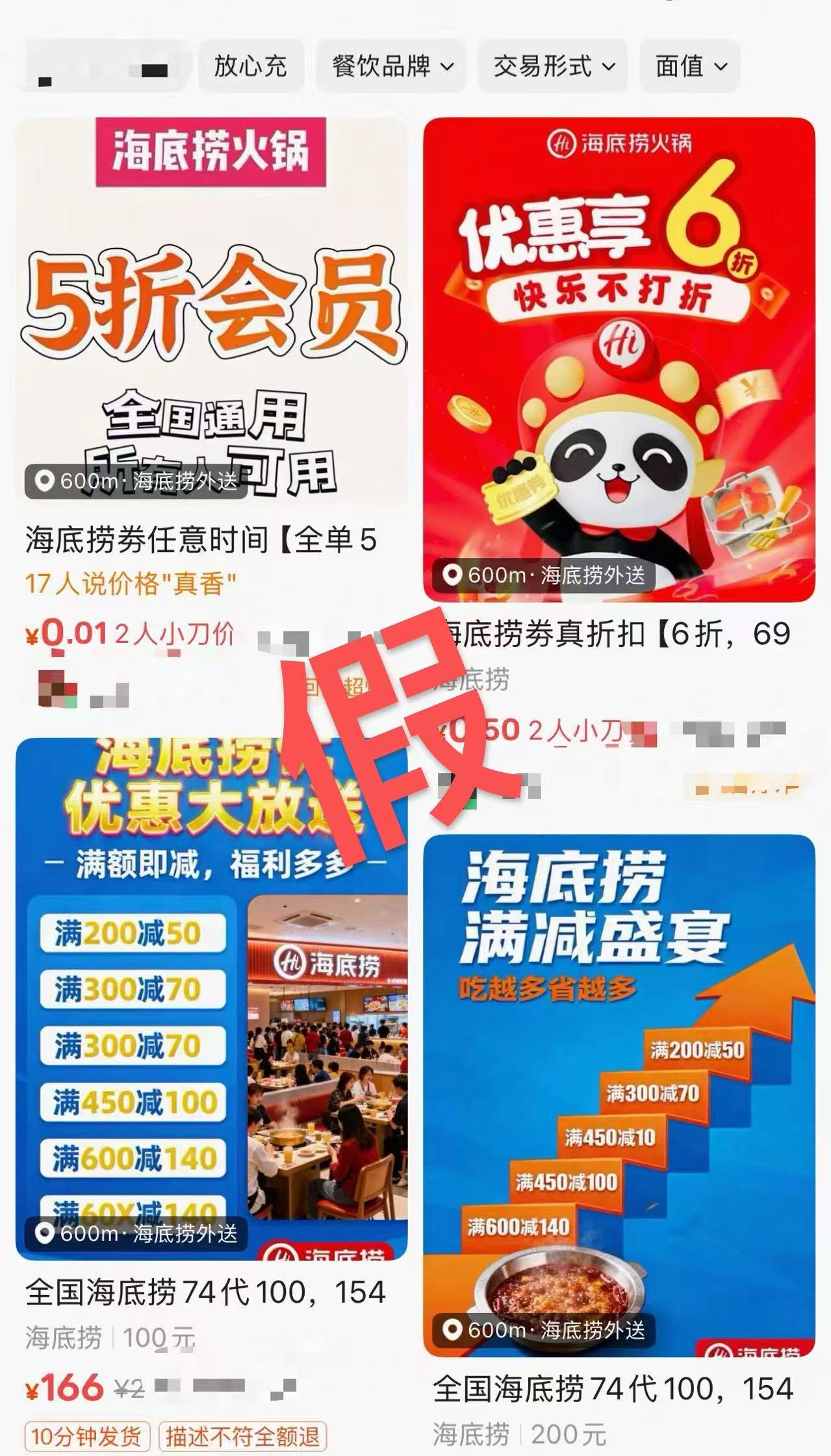Select the 放心充 filter chip

point(251,66)
